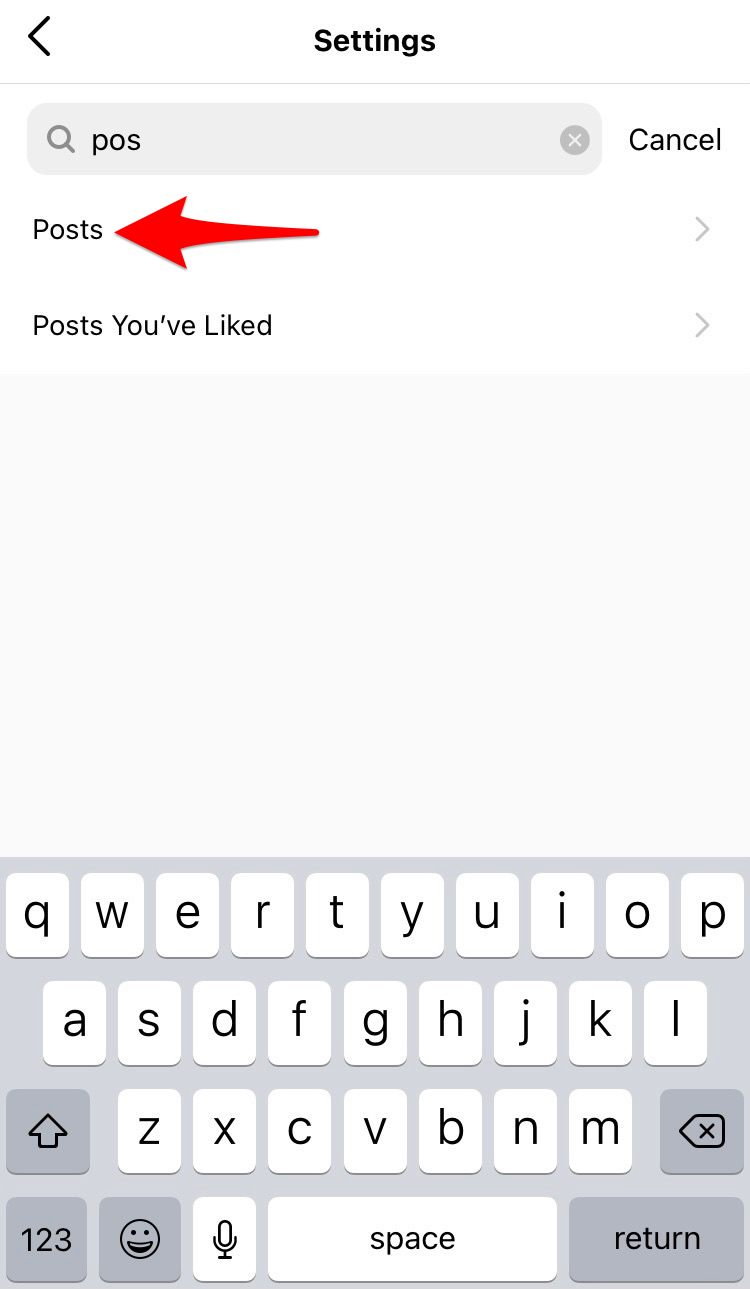The height and width of the screenshot is (1289, 750).
Task: Hit backspace on the keyboard
Action: point(702,1131)
